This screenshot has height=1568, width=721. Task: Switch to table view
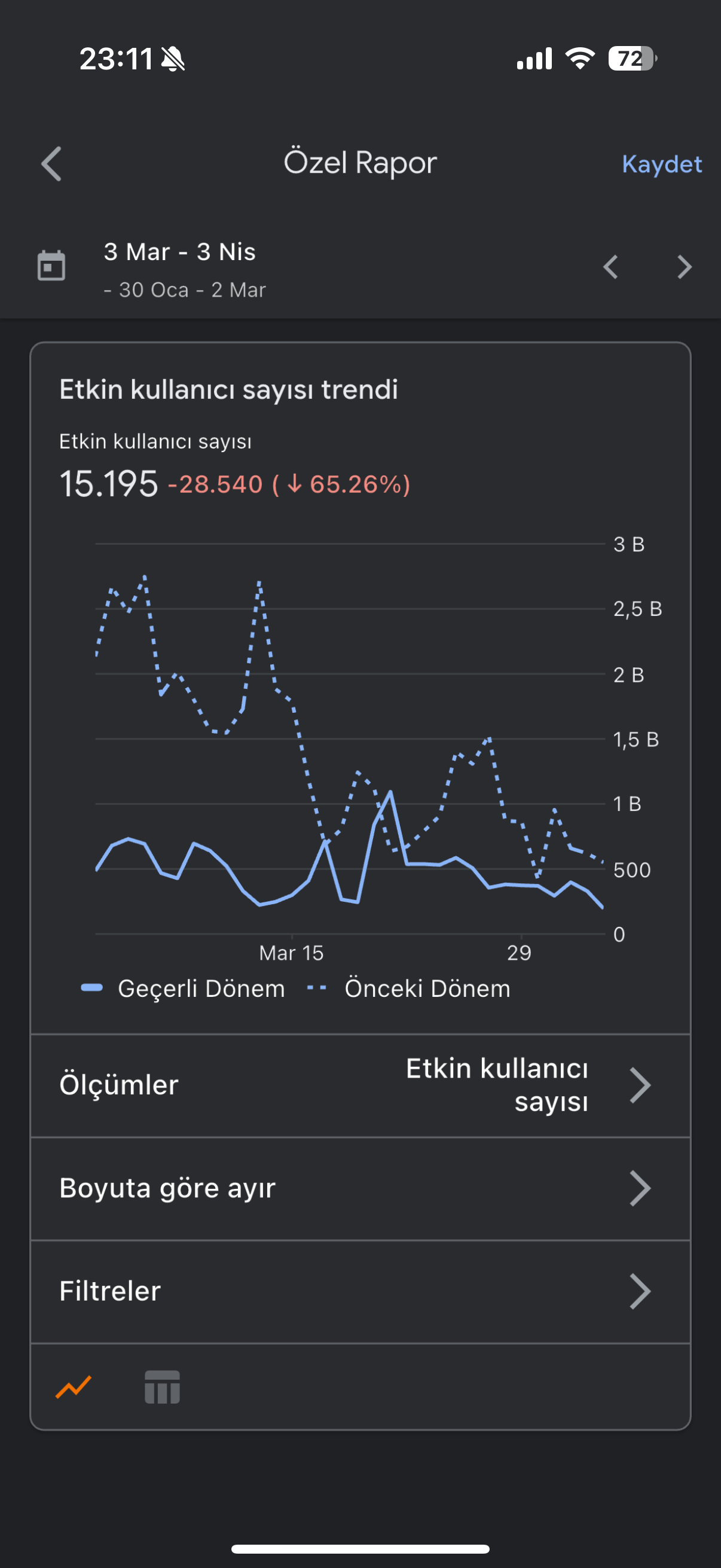pyautogui.click(x=162, y=1387)
